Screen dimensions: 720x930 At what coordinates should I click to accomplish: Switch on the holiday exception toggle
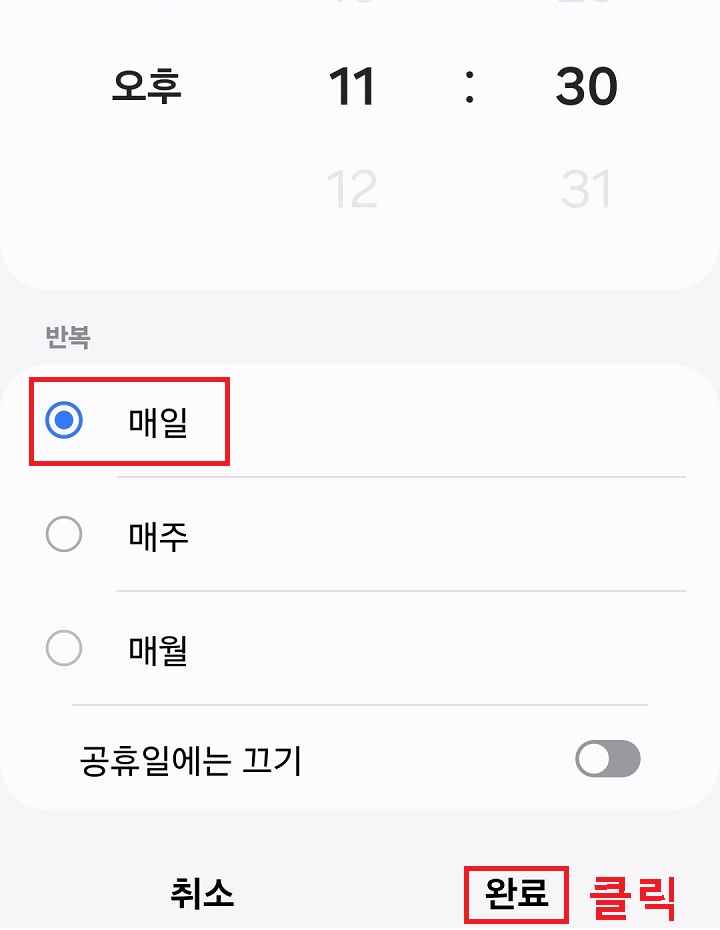coord(608,760)
